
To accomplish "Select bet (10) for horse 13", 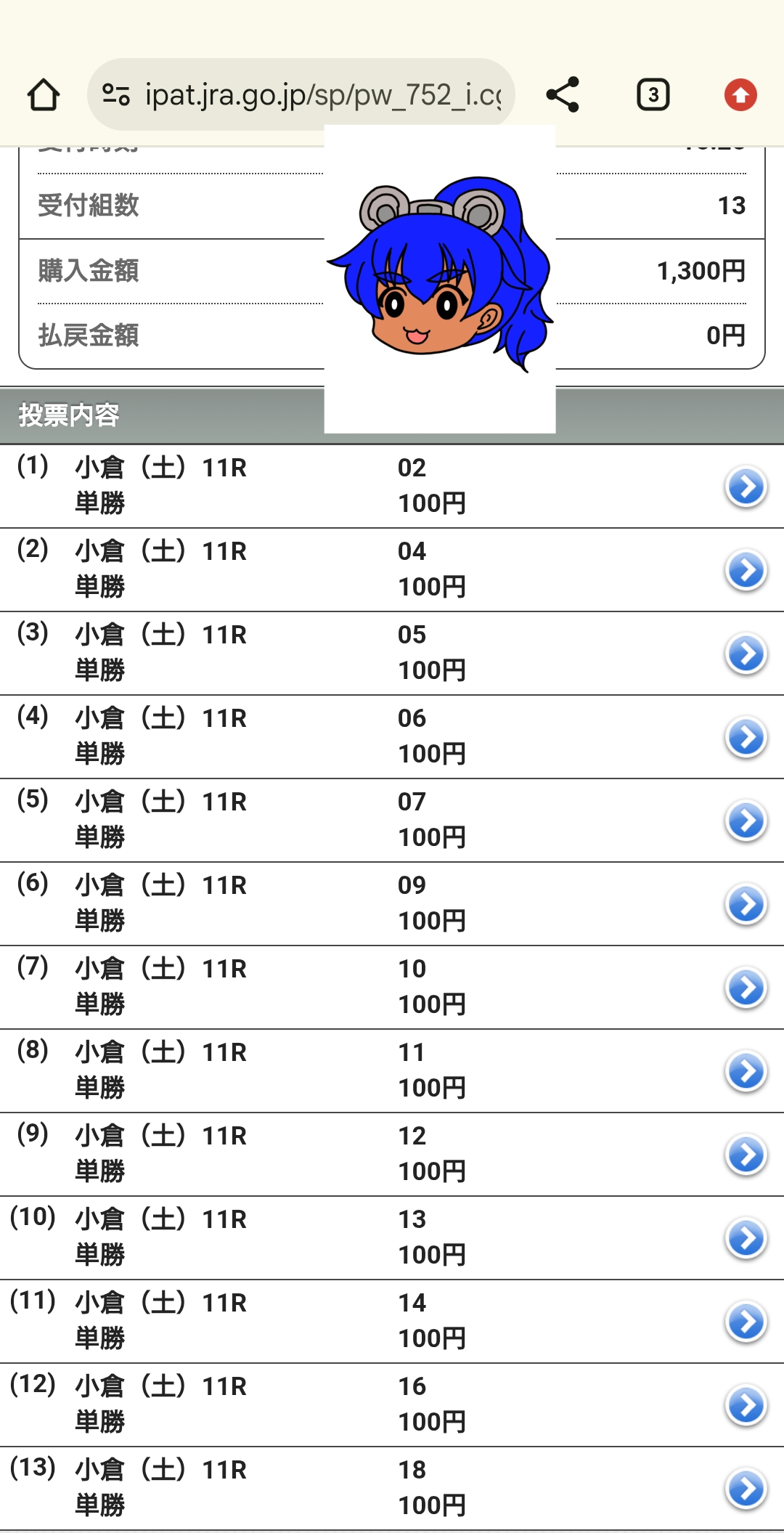I will pyautogui.click(x=746, y=1238).
